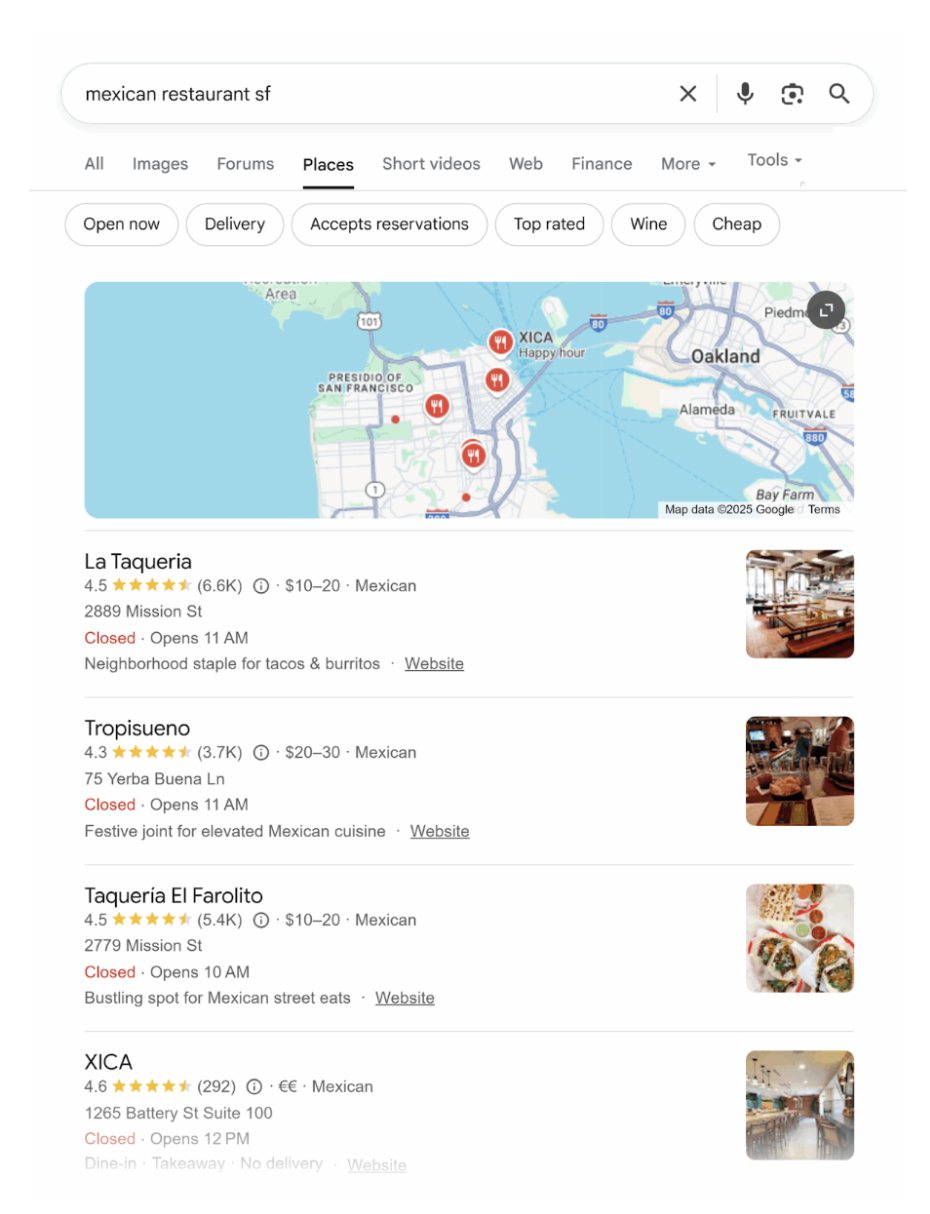Screen dimensions: 930x1214
Task: Switch to the Images tab
Action: point(160,164)
